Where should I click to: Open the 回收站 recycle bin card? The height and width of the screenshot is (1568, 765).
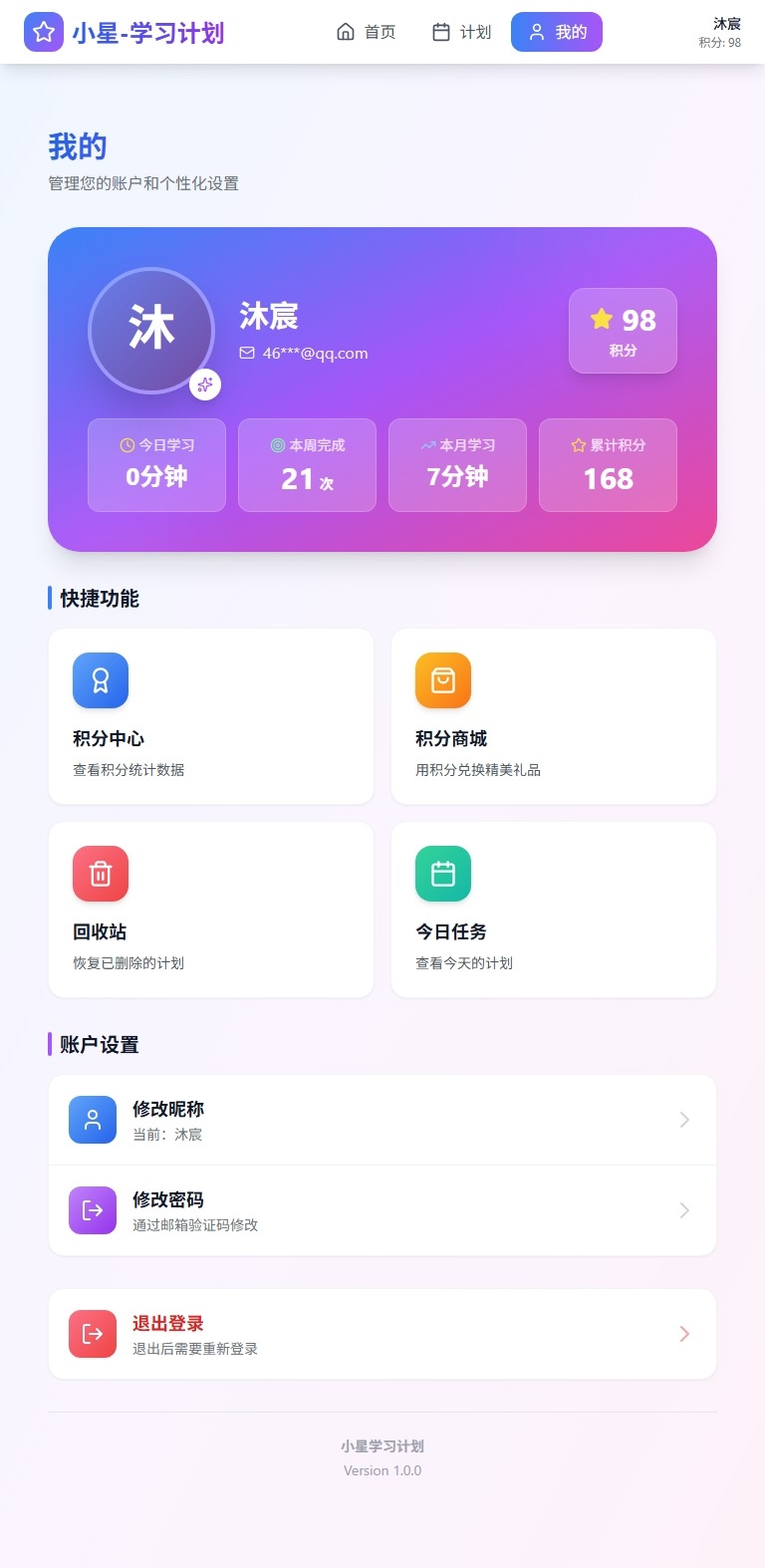pos(210,909)
